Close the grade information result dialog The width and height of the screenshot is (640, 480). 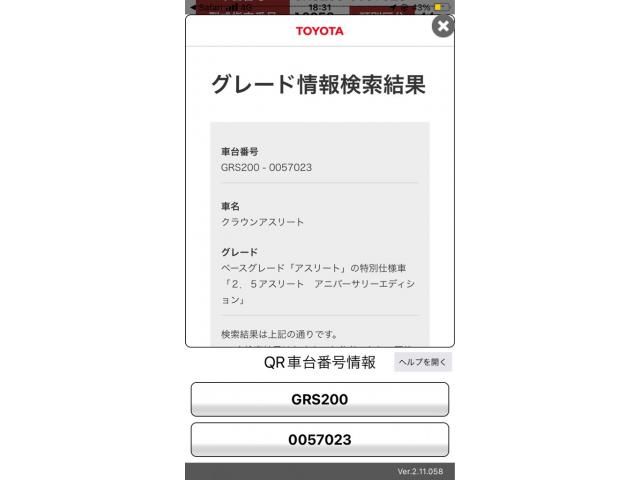click(442, 26)
